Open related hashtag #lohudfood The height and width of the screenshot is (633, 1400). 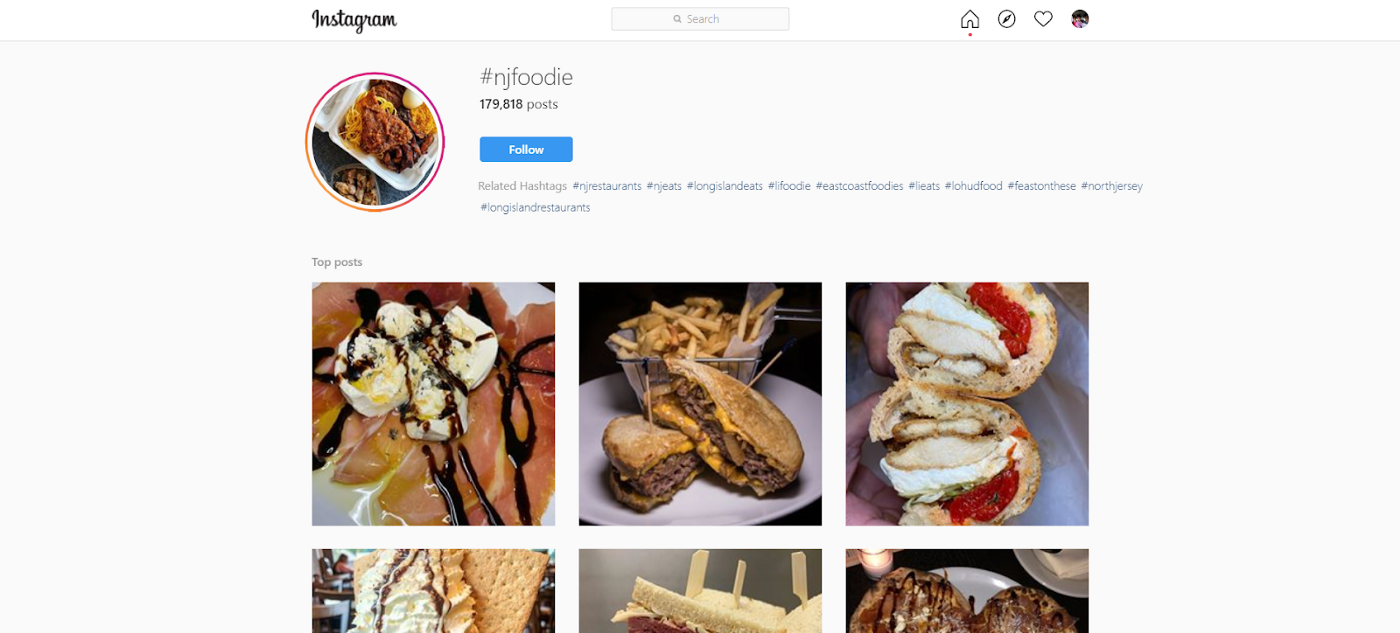tap(973, 186)
